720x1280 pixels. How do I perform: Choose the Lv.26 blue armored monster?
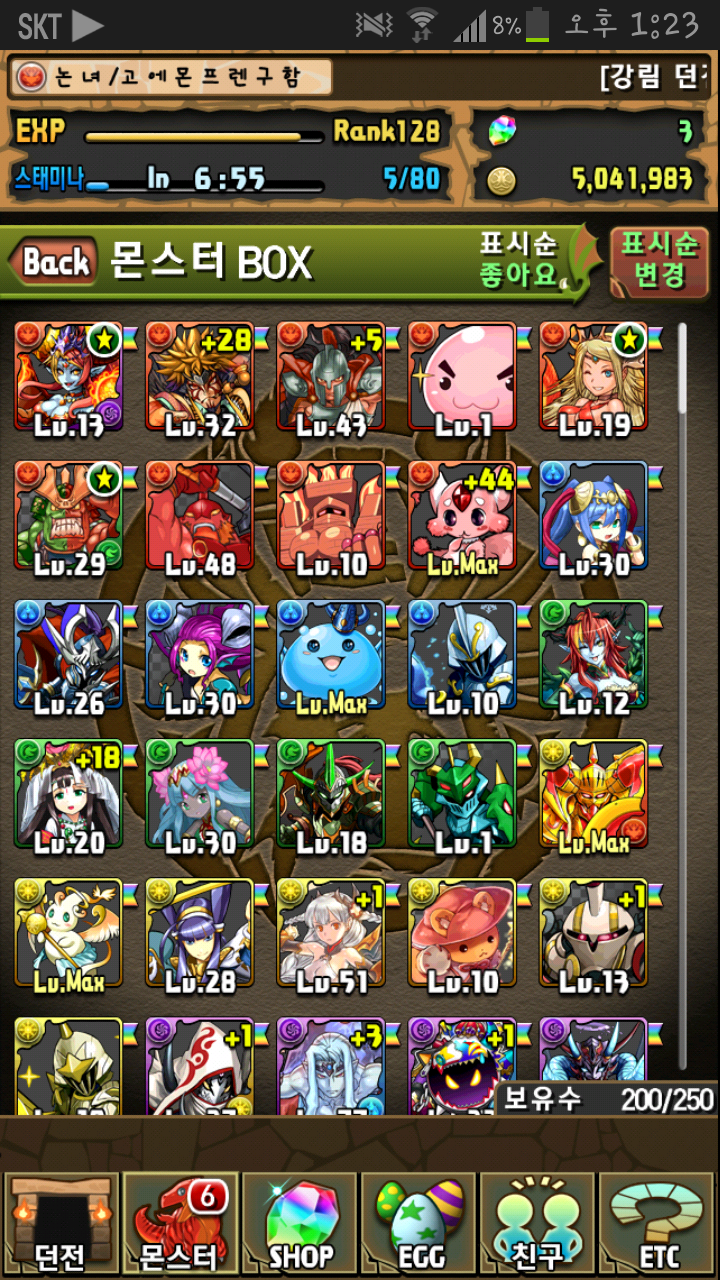click(x=69, y=656)
